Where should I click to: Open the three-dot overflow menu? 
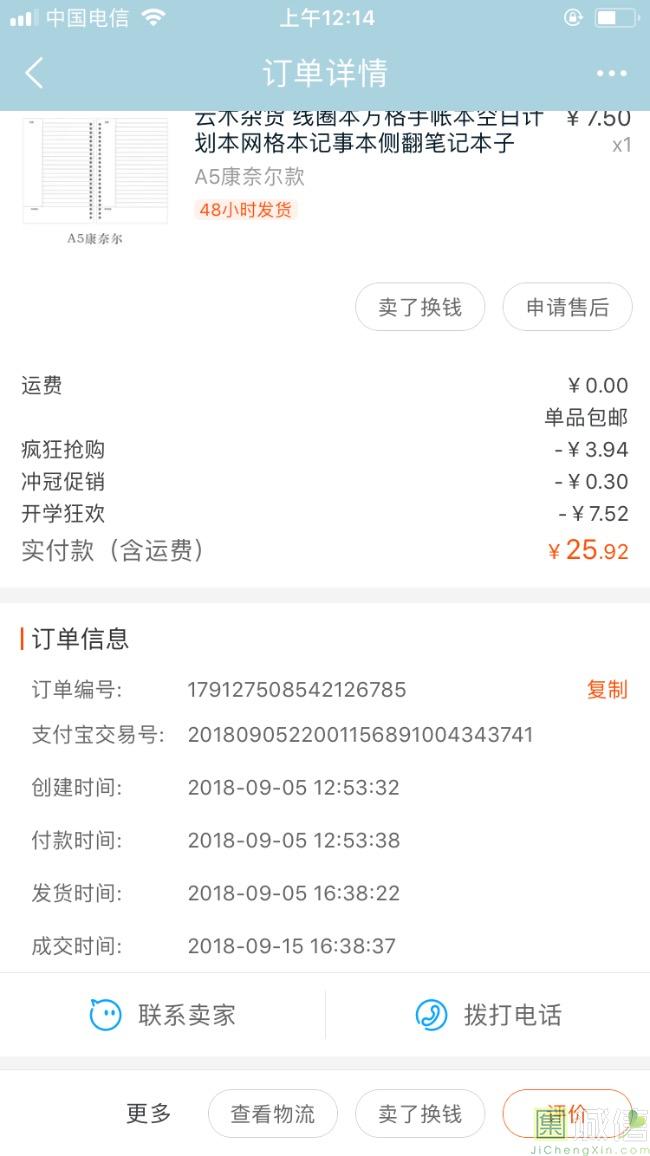click(611, 73)
